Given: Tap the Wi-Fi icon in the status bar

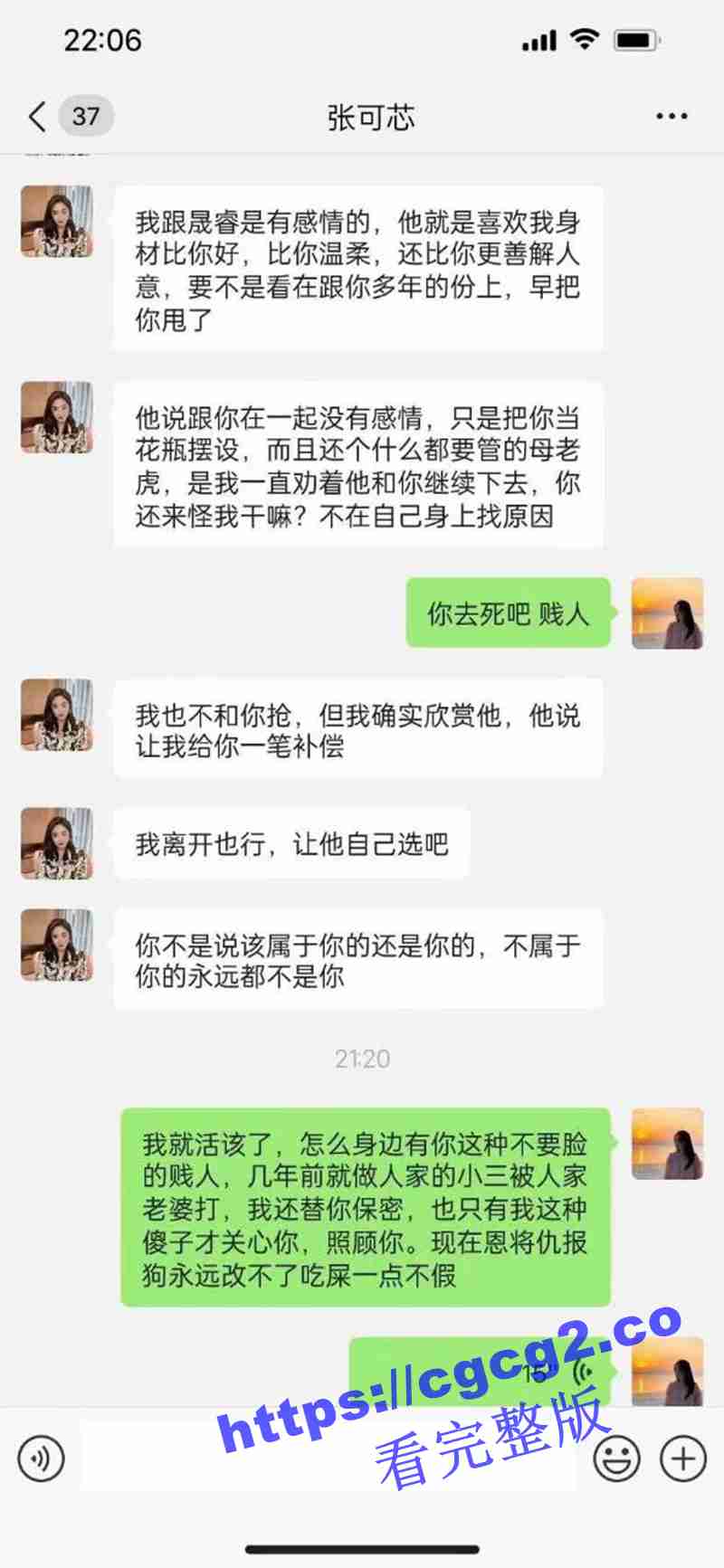Looking at the screenshot, I should click(x=585, y=39).
